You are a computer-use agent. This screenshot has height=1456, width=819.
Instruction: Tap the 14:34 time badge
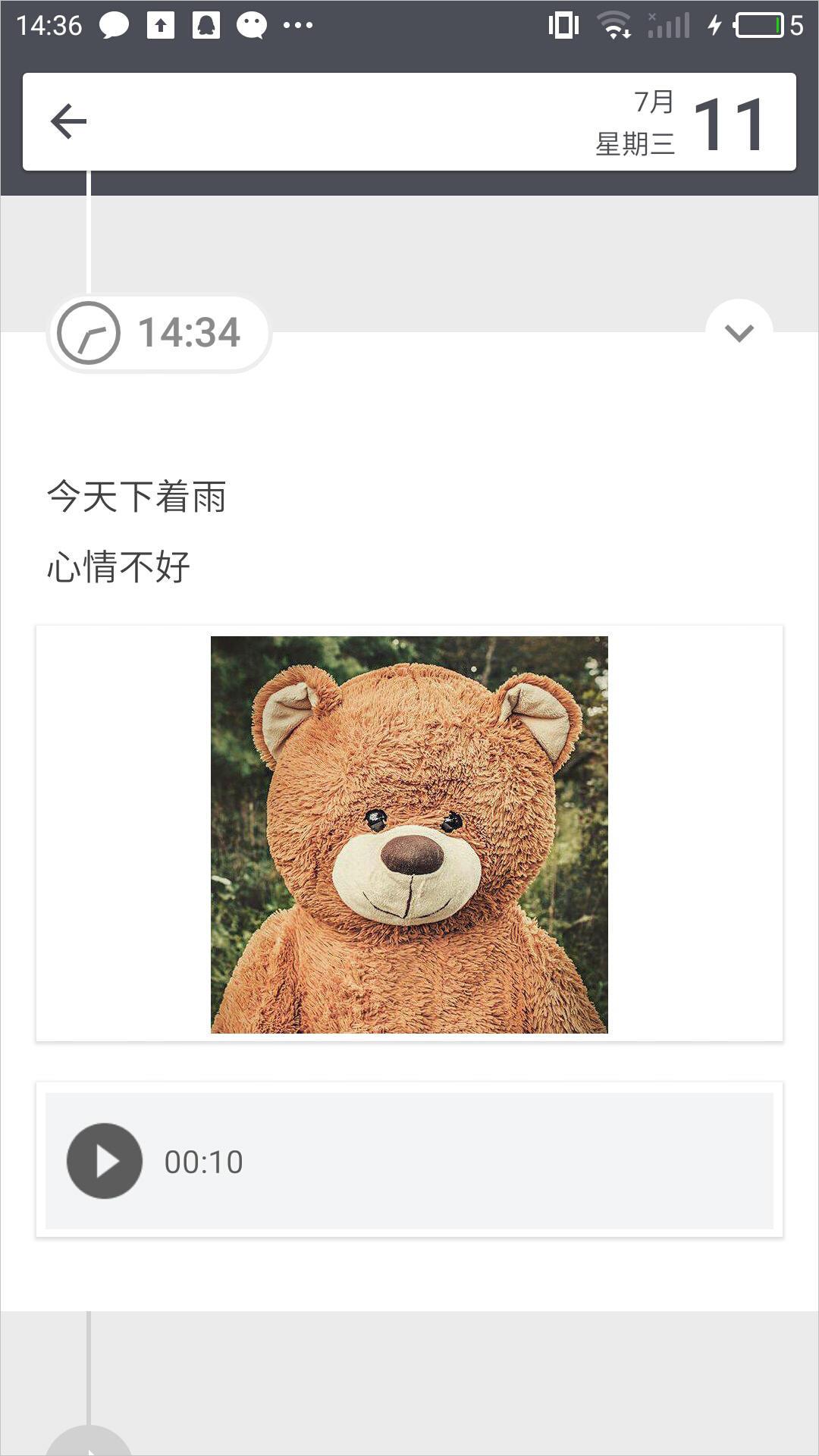(159, 334)
